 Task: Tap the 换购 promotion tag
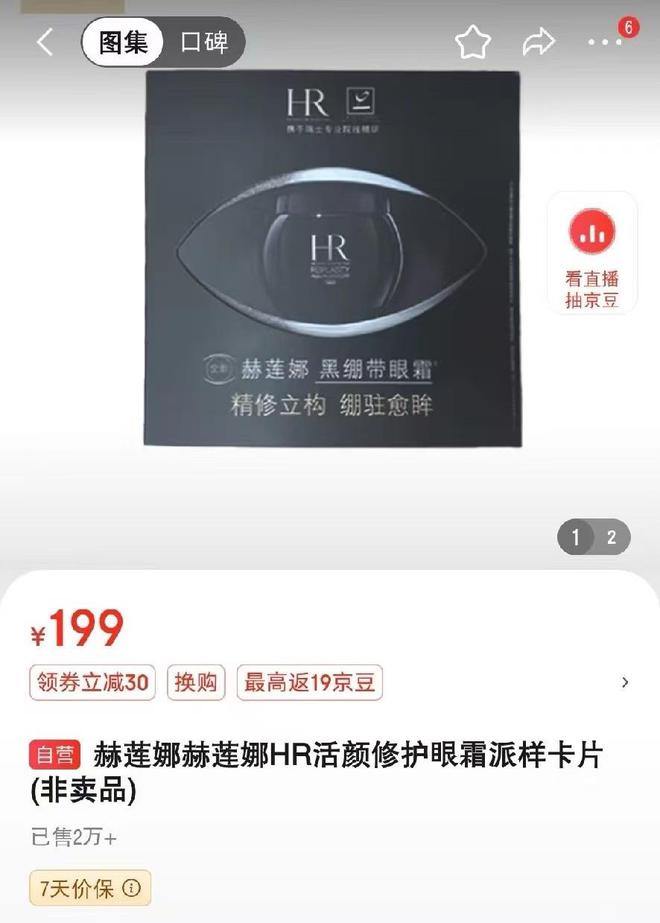196,682
